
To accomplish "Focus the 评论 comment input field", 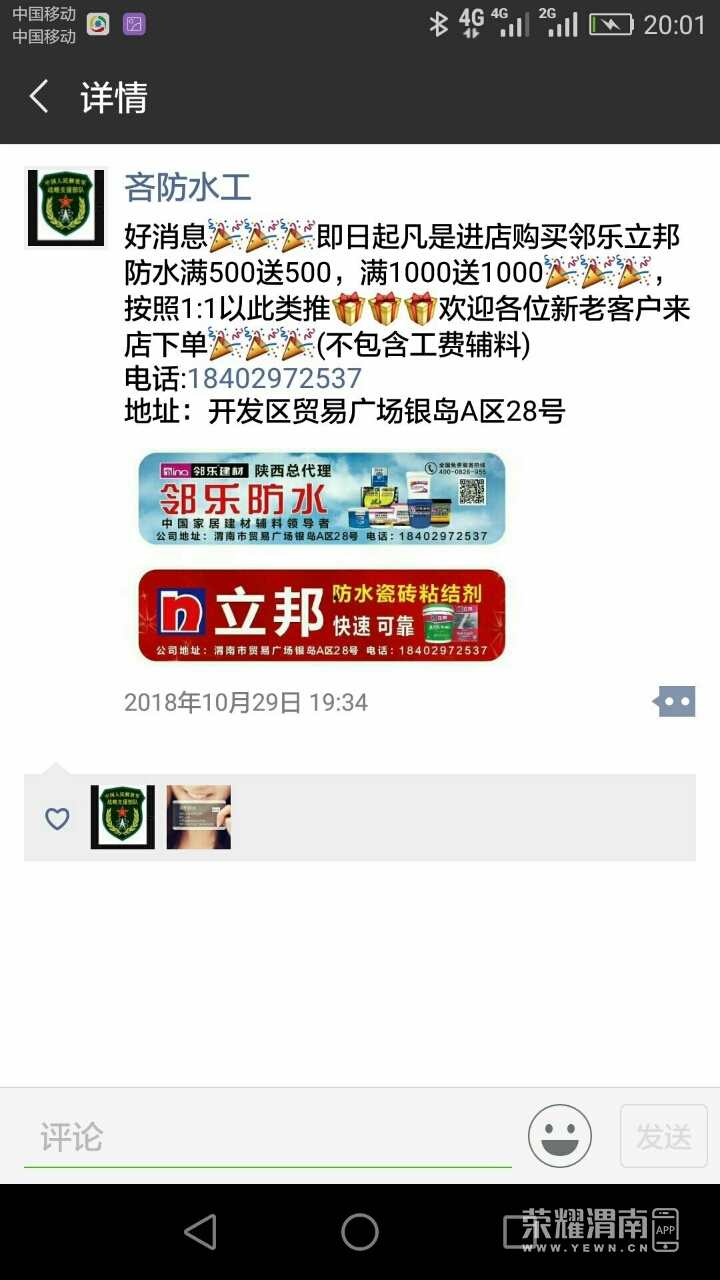I will click(x=268, y=1137).
